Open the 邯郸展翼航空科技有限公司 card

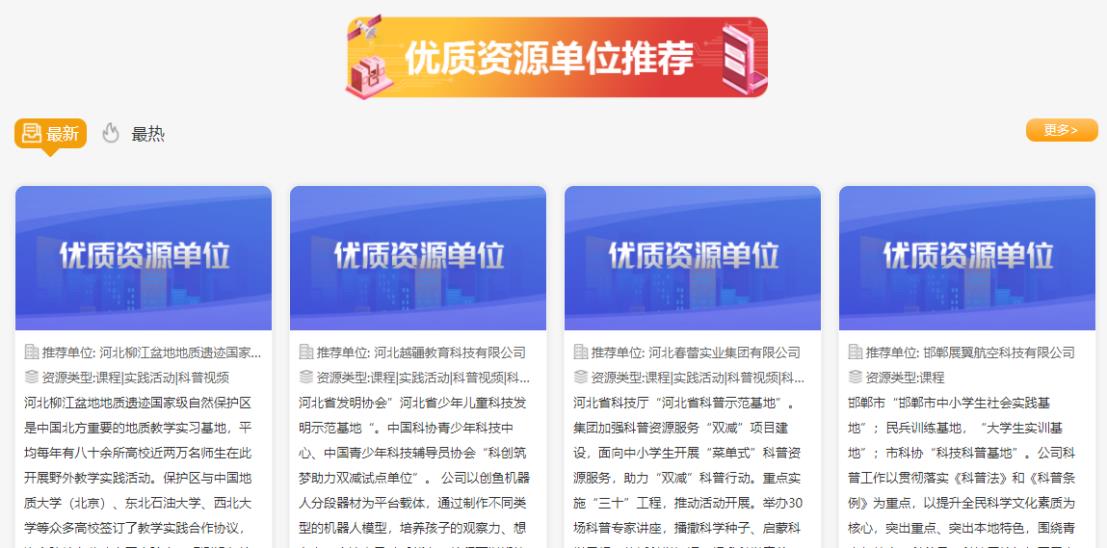pyautogui.click(x=966, y=258)
